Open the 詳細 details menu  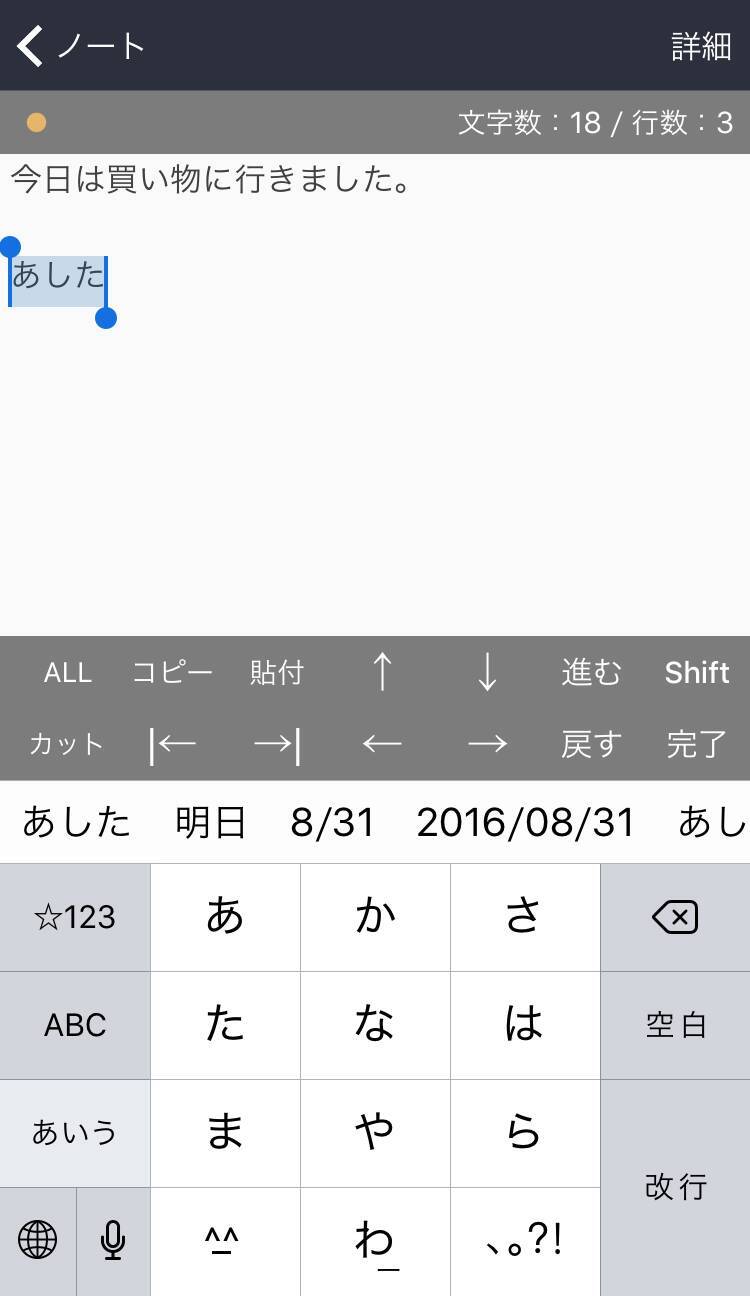pyautogui.click(x=701, y=46)
